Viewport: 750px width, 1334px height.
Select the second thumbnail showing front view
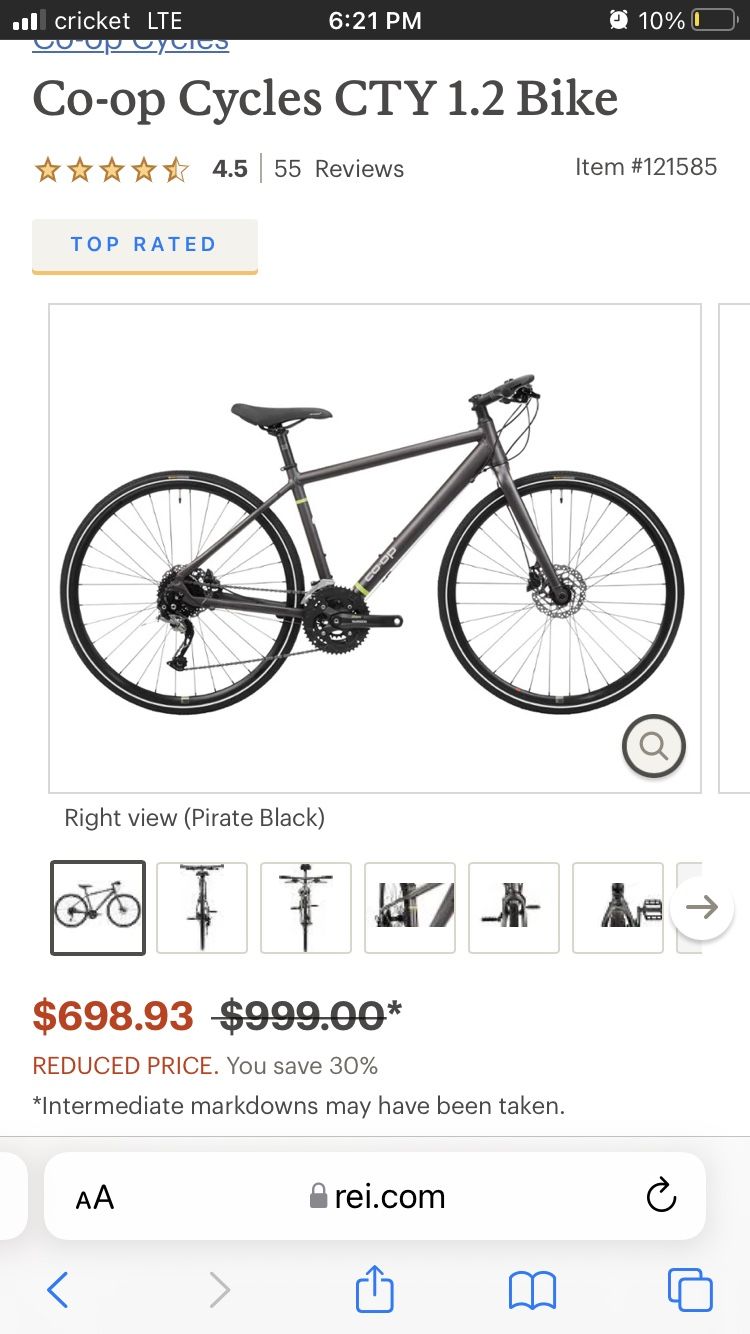point(202,908)
